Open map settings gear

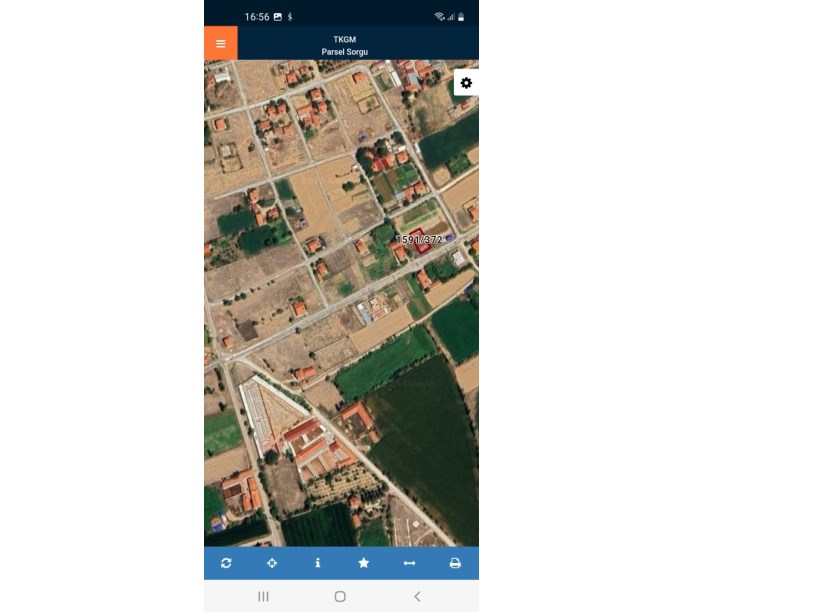point(466,83)
